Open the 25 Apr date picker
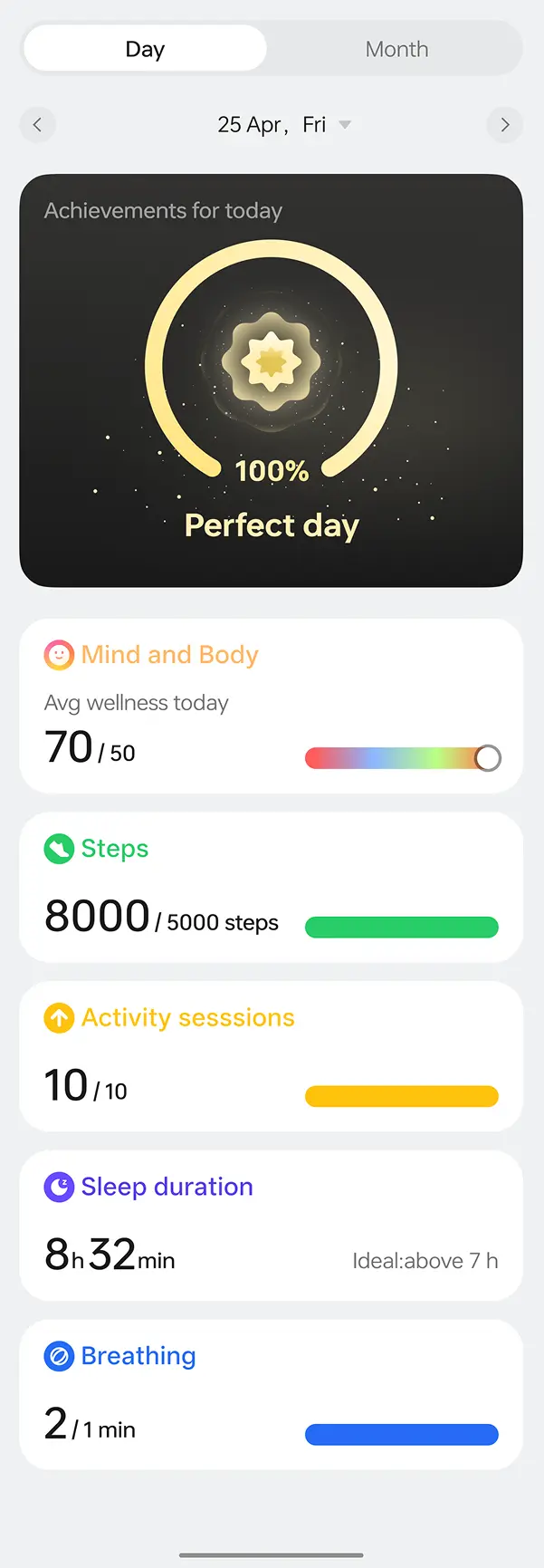Viewport: 544px width, 1568px height. 283,124
